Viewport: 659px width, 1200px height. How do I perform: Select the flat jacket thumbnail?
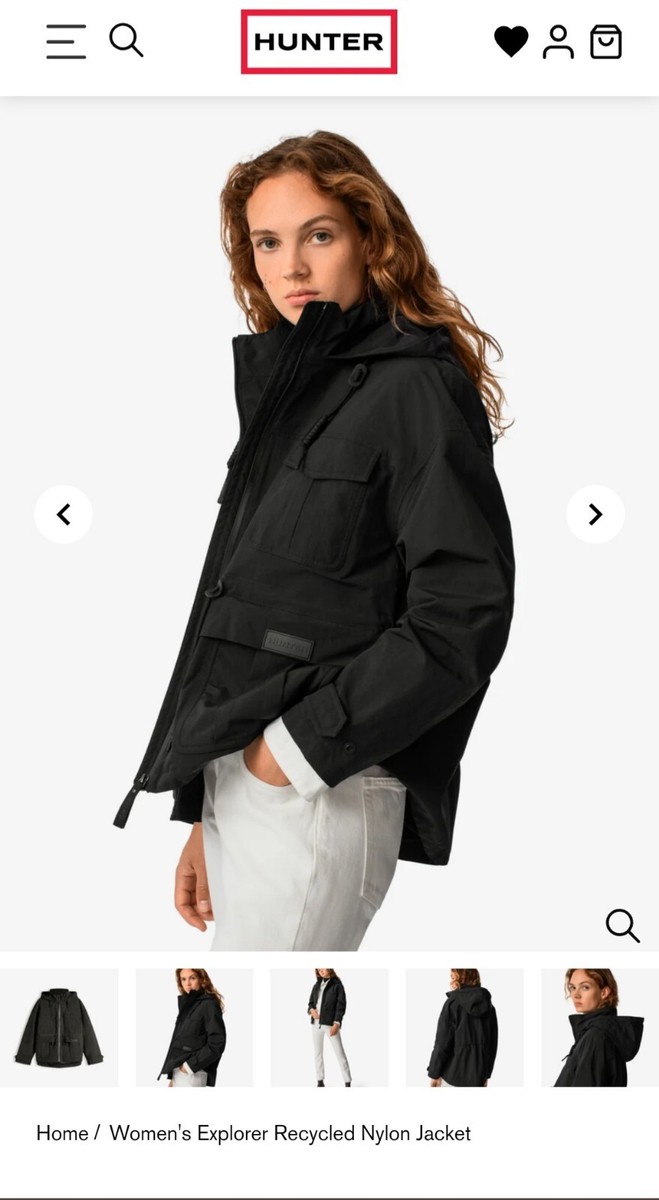click(59, 1027)
